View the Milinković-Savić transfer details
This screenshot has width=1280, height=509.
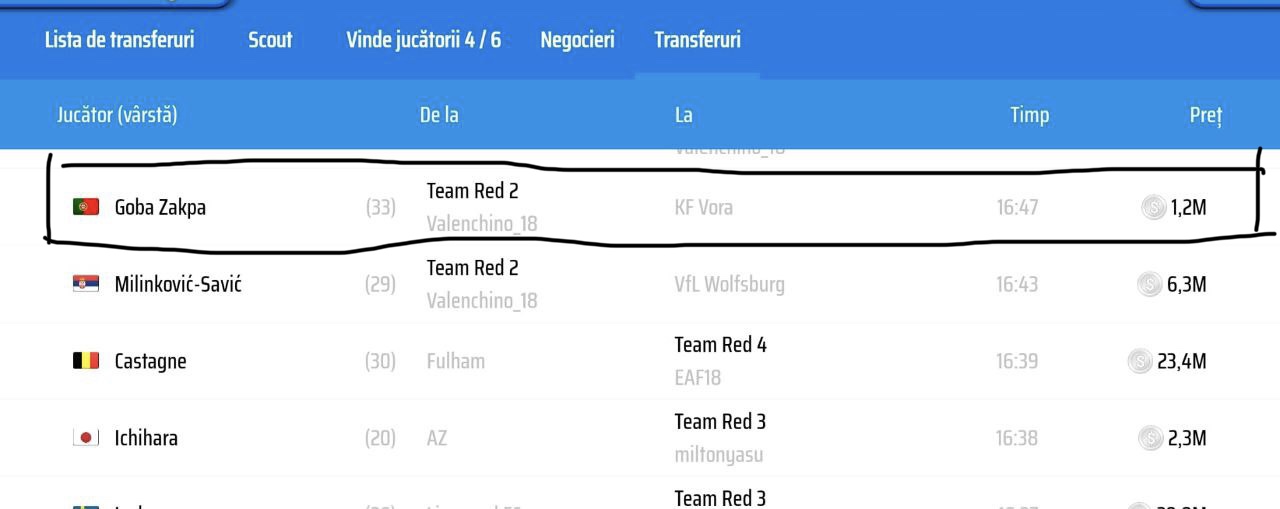click(640, 284)
